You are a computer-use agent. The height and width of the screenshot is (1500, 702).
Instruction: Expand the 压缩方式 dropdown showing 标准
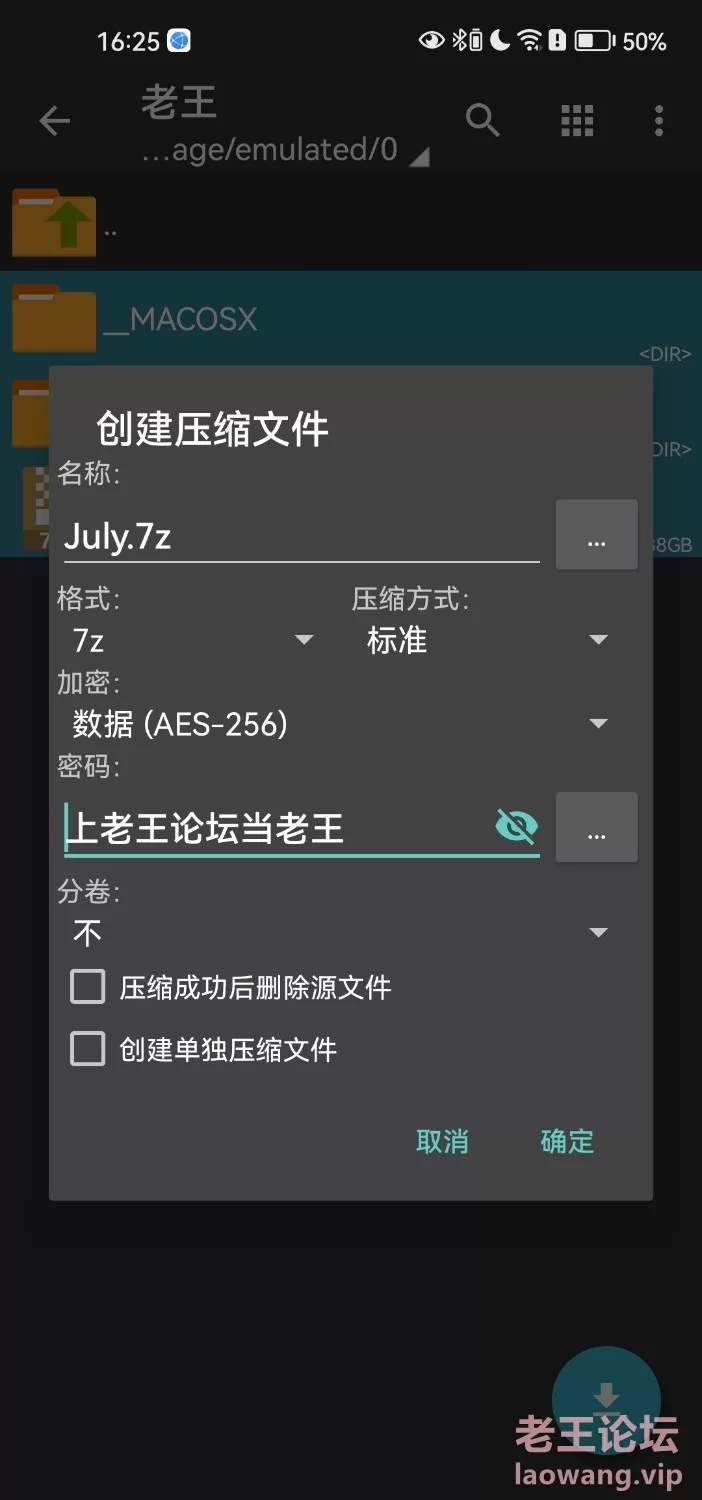(x=488, y=640)
